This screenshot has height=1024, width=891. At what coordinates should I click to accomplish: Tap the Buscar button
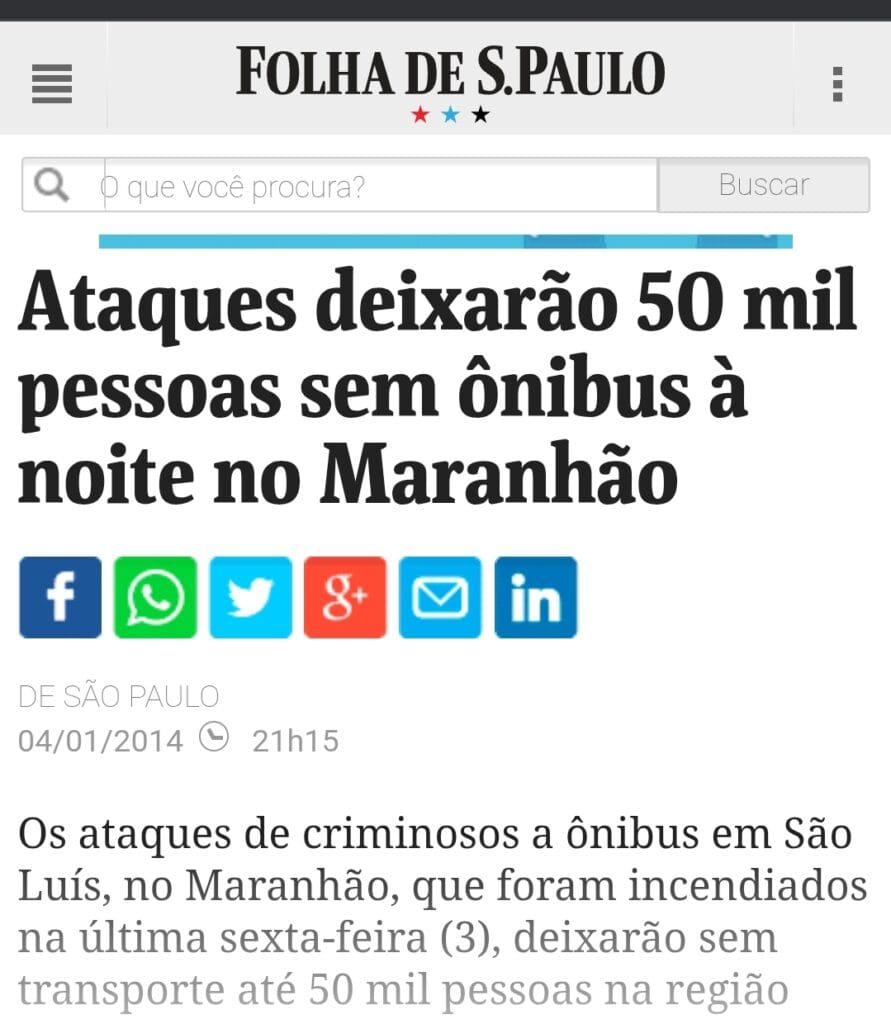[x=763, y=185]
